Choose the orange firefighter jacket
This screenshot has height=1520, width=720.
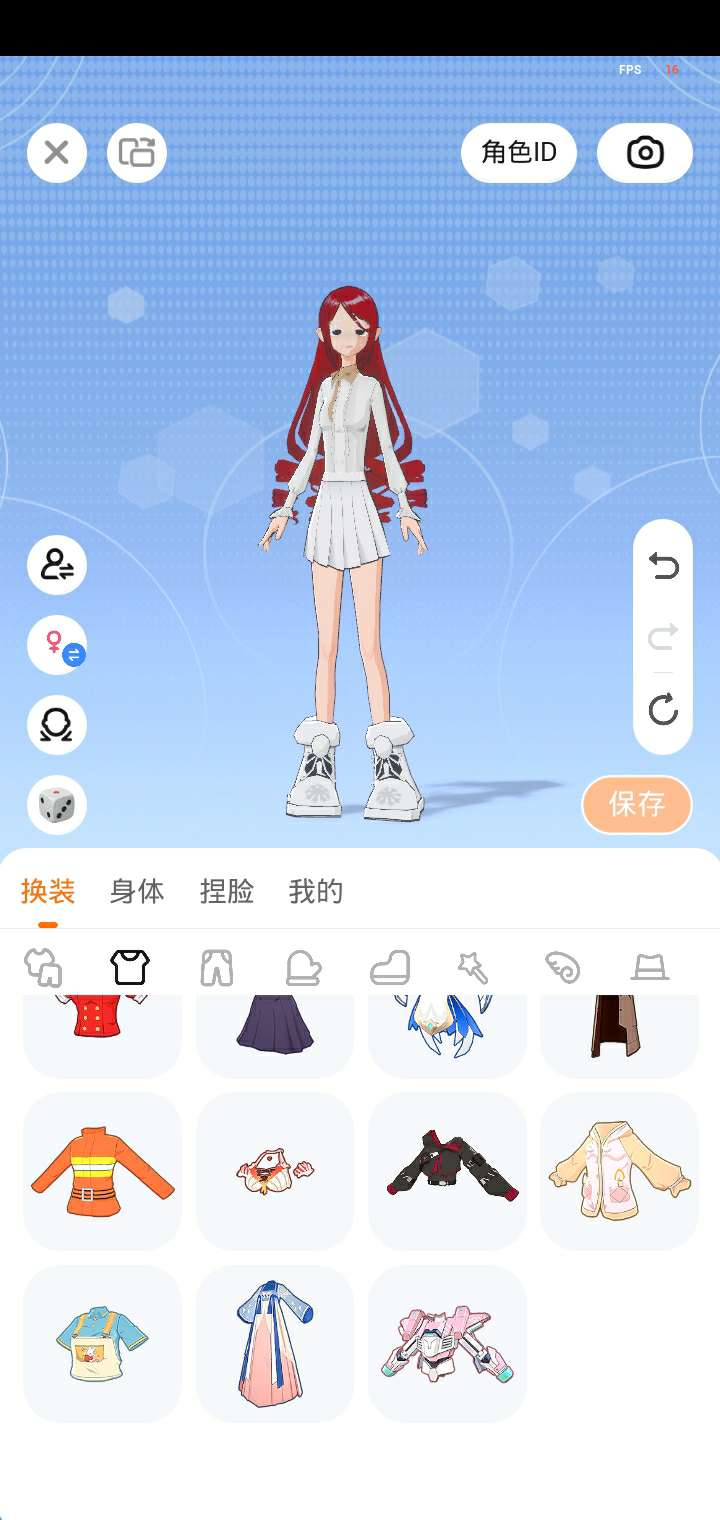click(102, 1171)
